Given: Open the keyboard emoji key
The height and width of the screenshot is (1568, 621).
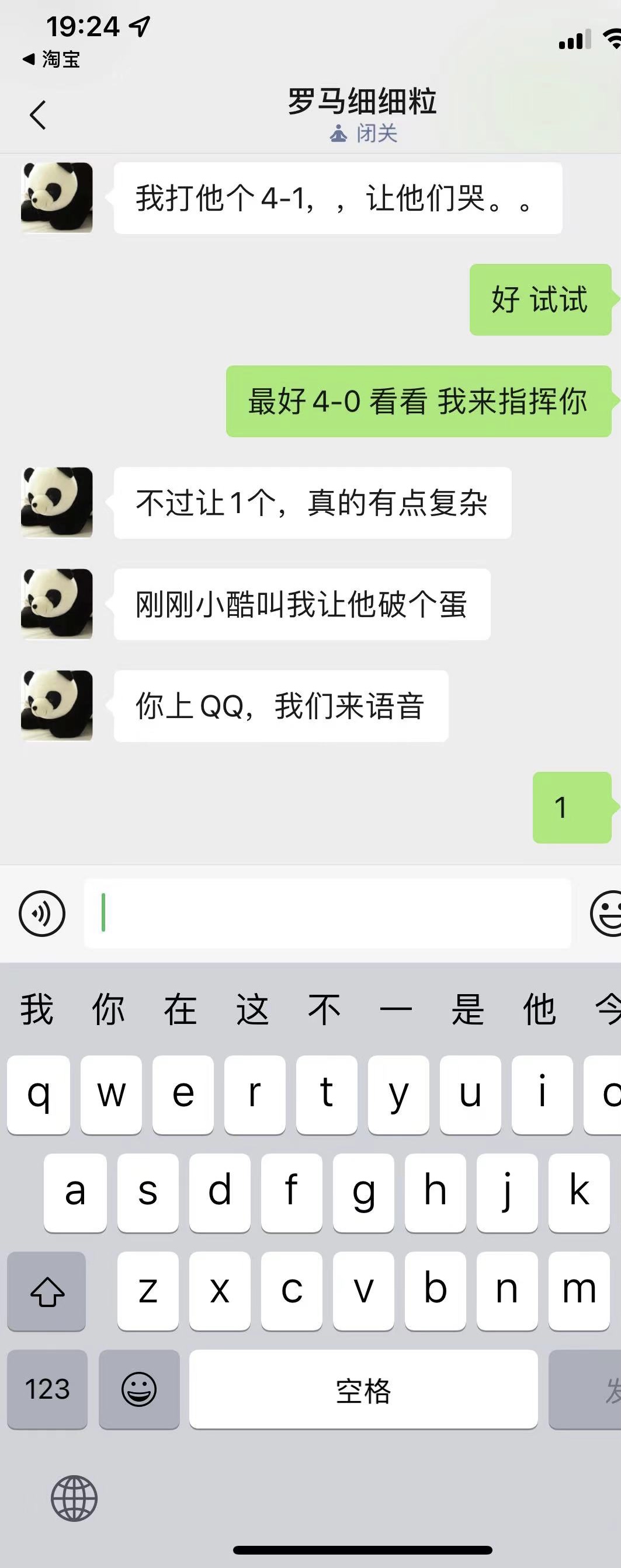Looking at the screenshot, I should [x=139, y=1389].
